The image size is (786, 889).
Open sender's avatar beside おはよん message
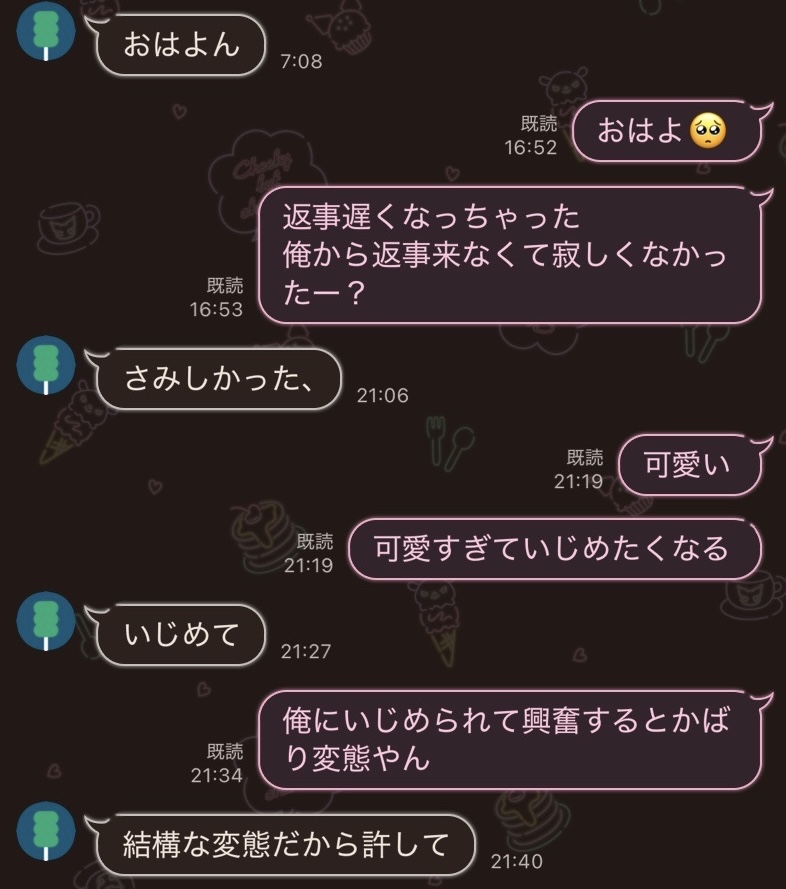(46, 32)
